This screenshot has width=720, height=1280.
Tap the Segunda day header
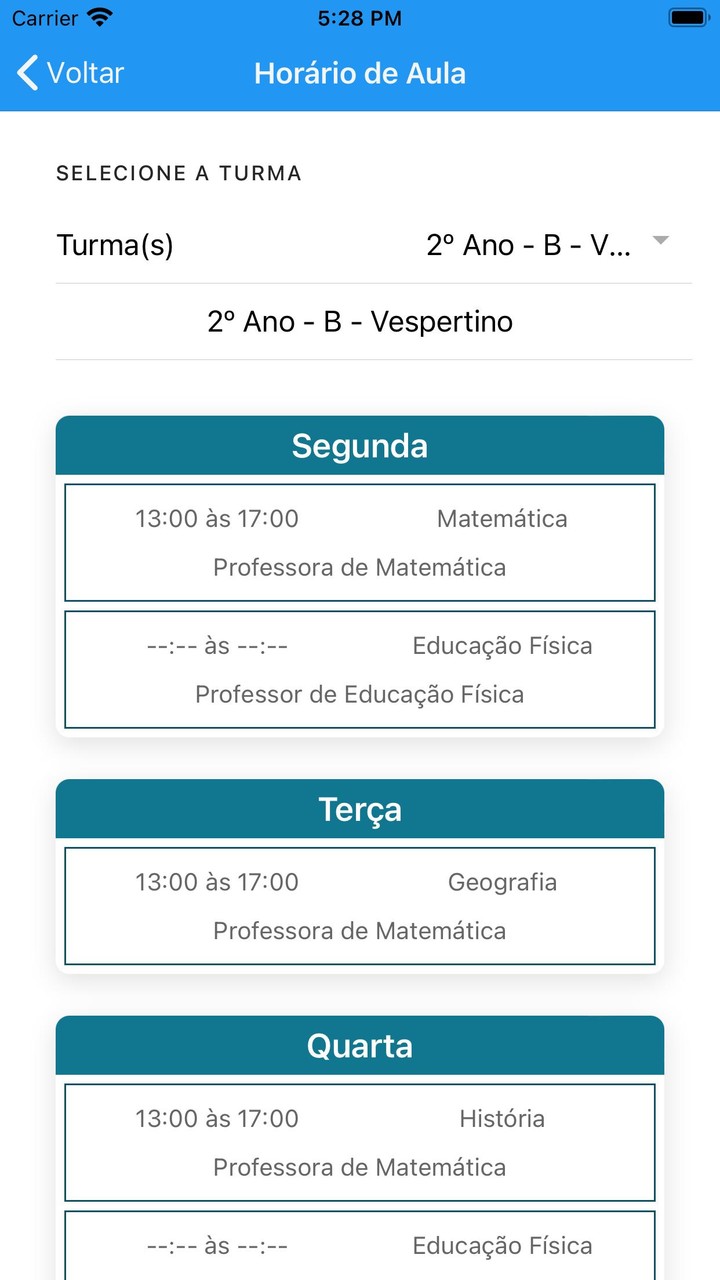click(x=360, y=446)
